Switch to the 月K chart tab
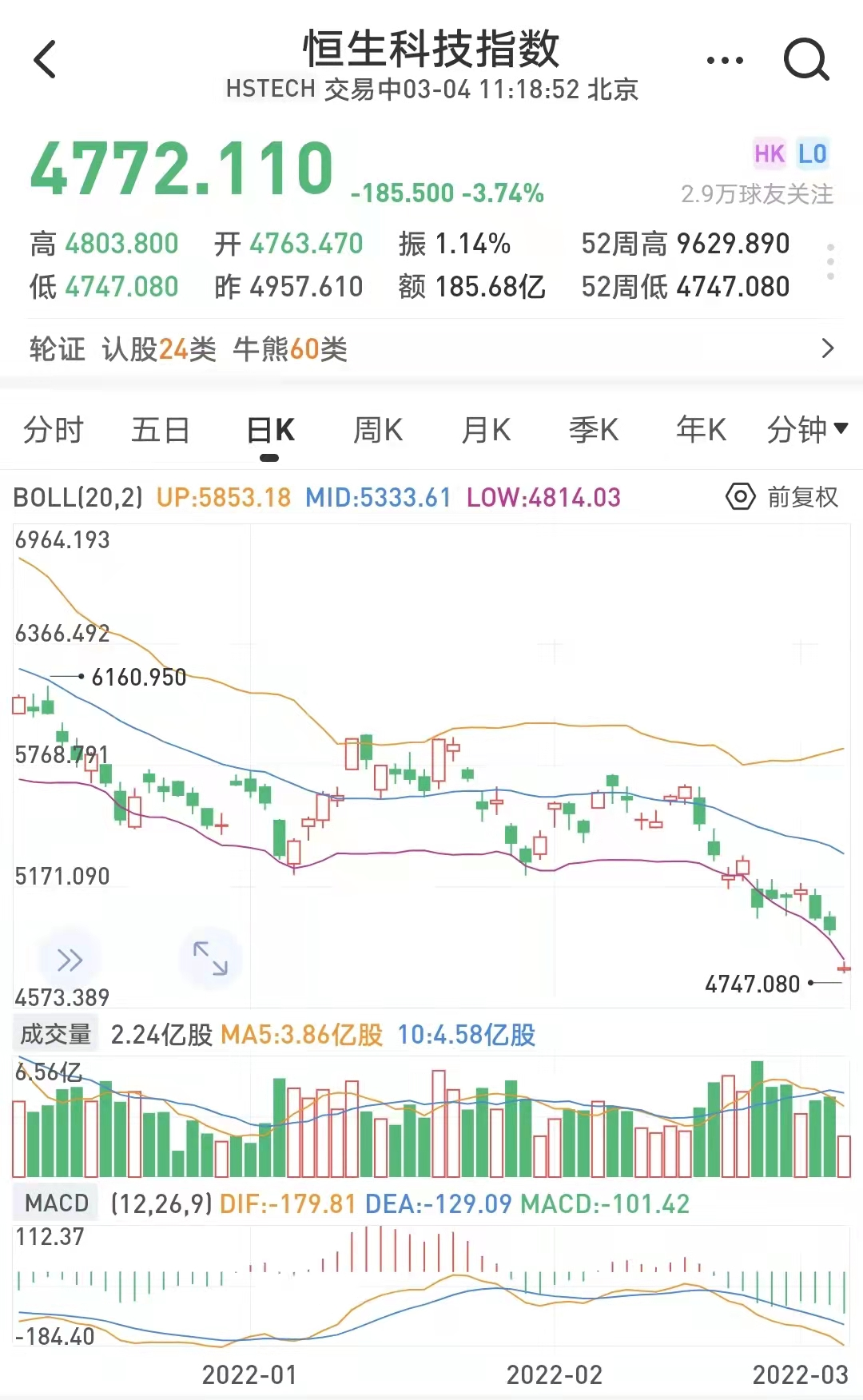The width and height of the screenshot is (863, 1400). (x=486, y=431)
